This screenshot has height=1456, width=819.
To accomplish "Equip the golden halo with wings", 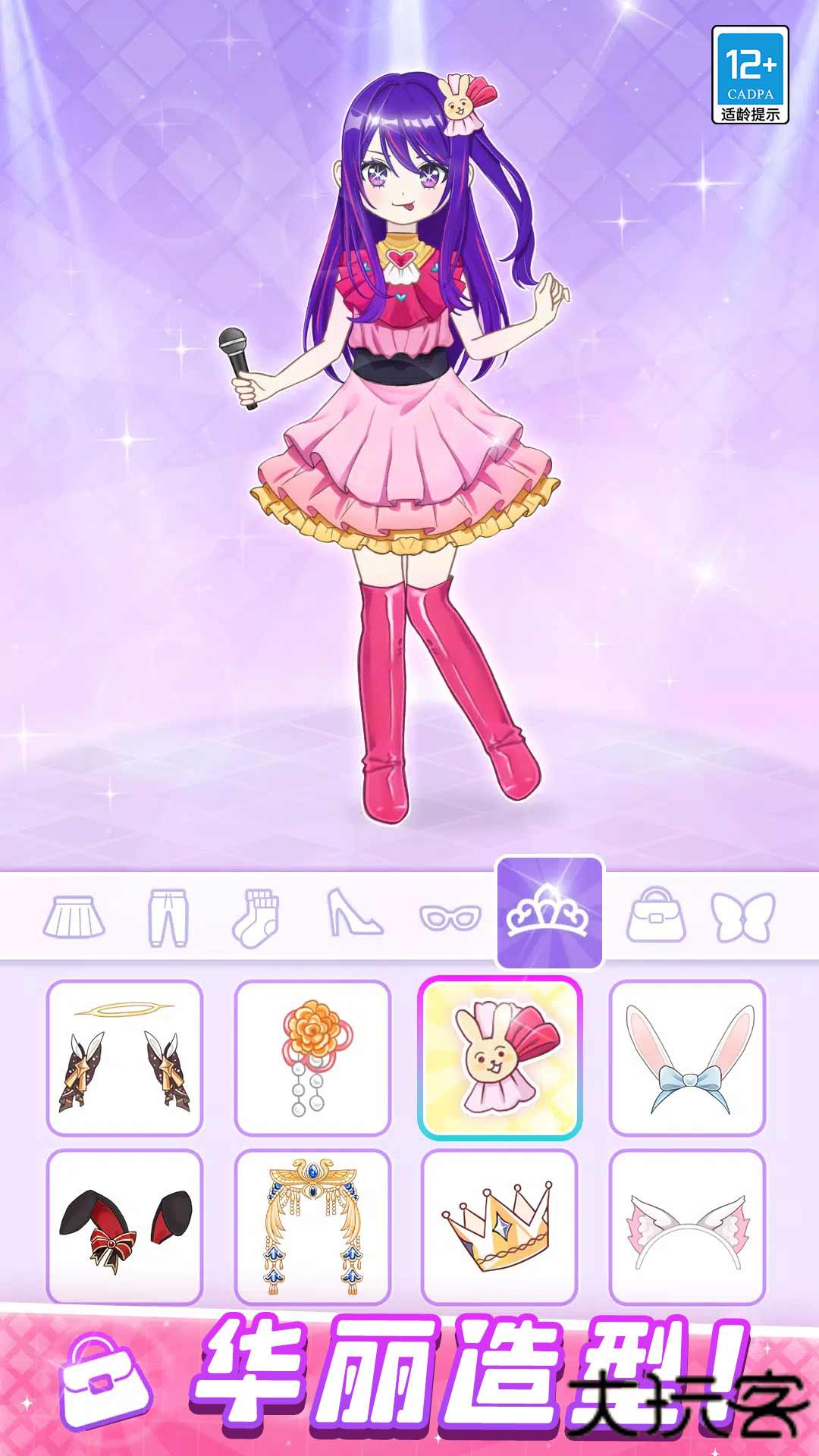I will [x=124, y=1058].
